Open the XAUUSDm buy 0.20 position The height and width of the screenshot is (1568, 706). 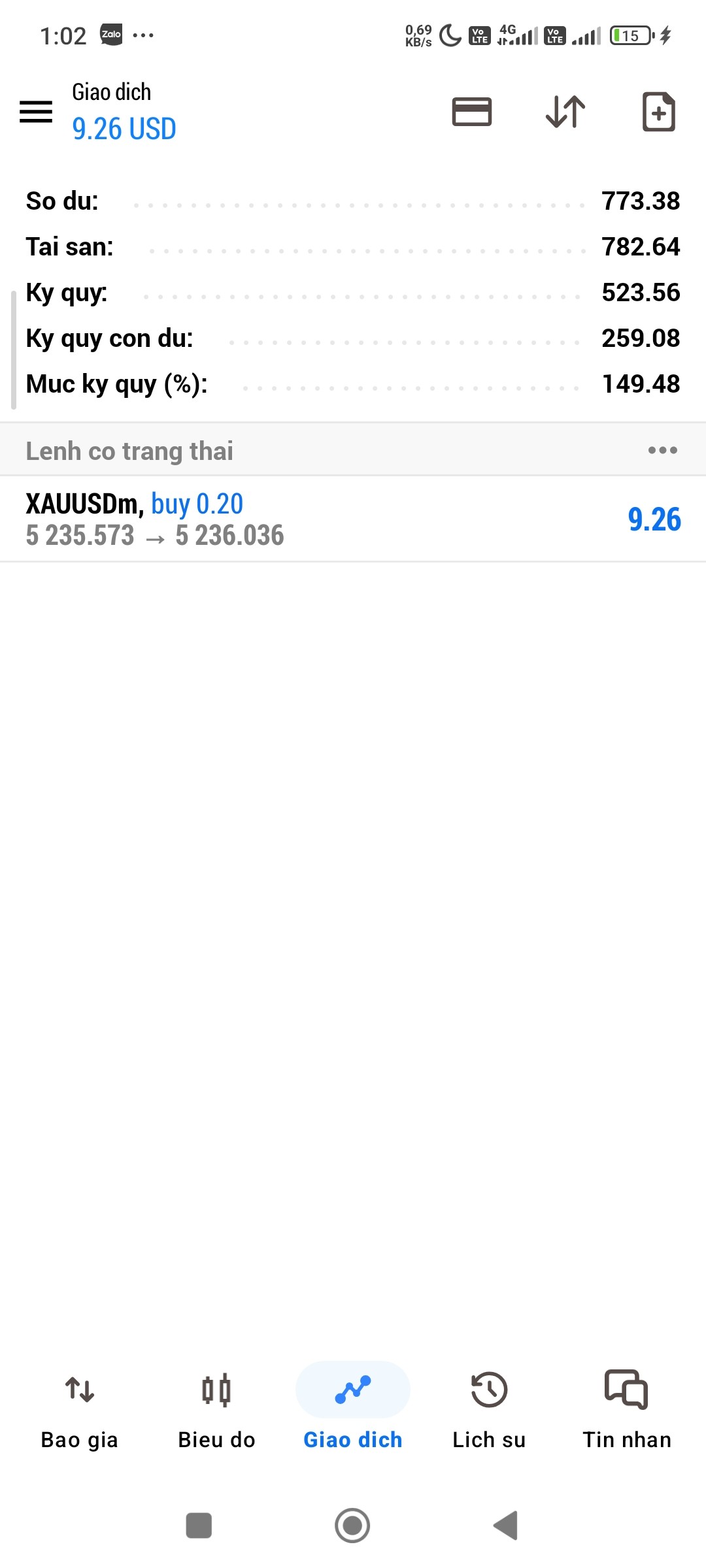pos(353,519)
